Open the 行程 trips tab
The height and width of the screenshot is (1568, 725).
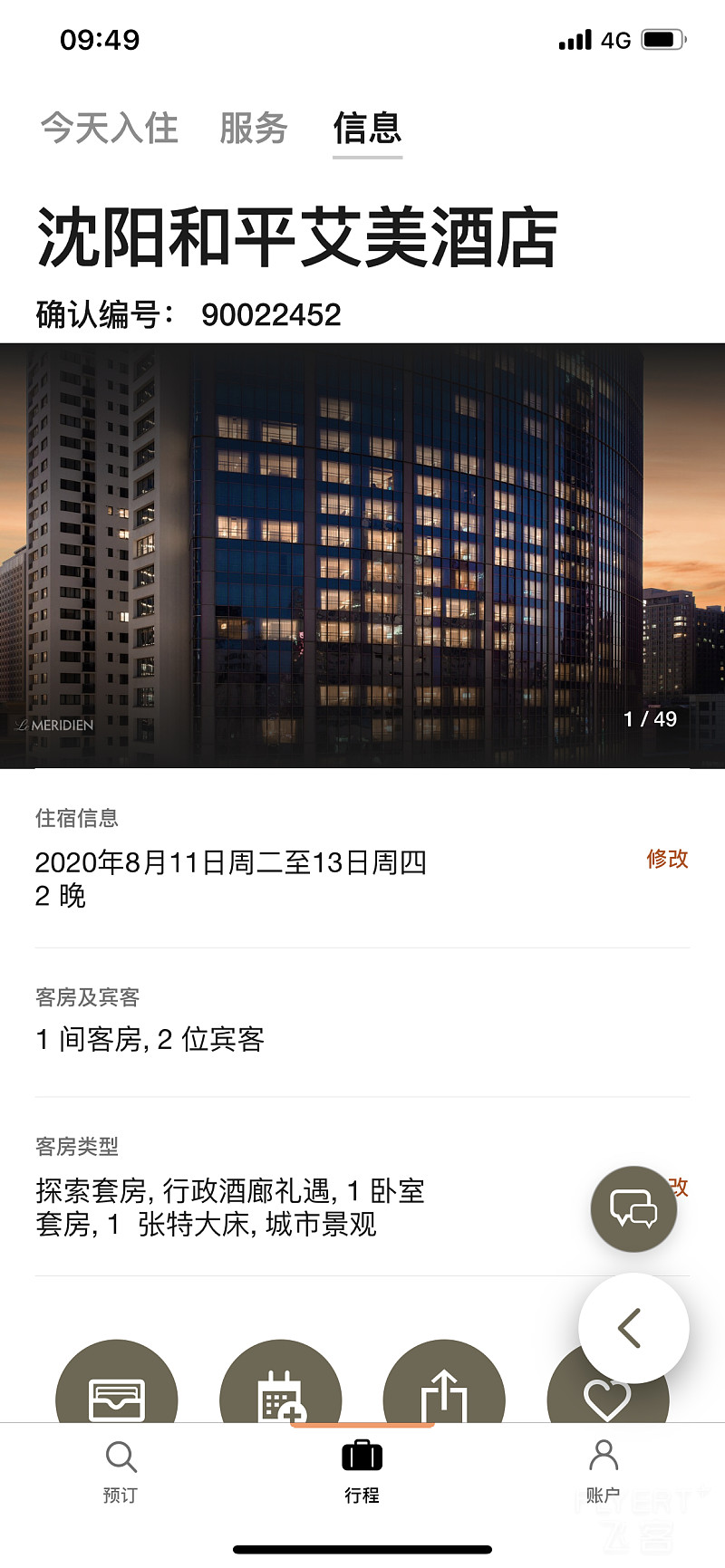click(362, 1472)
